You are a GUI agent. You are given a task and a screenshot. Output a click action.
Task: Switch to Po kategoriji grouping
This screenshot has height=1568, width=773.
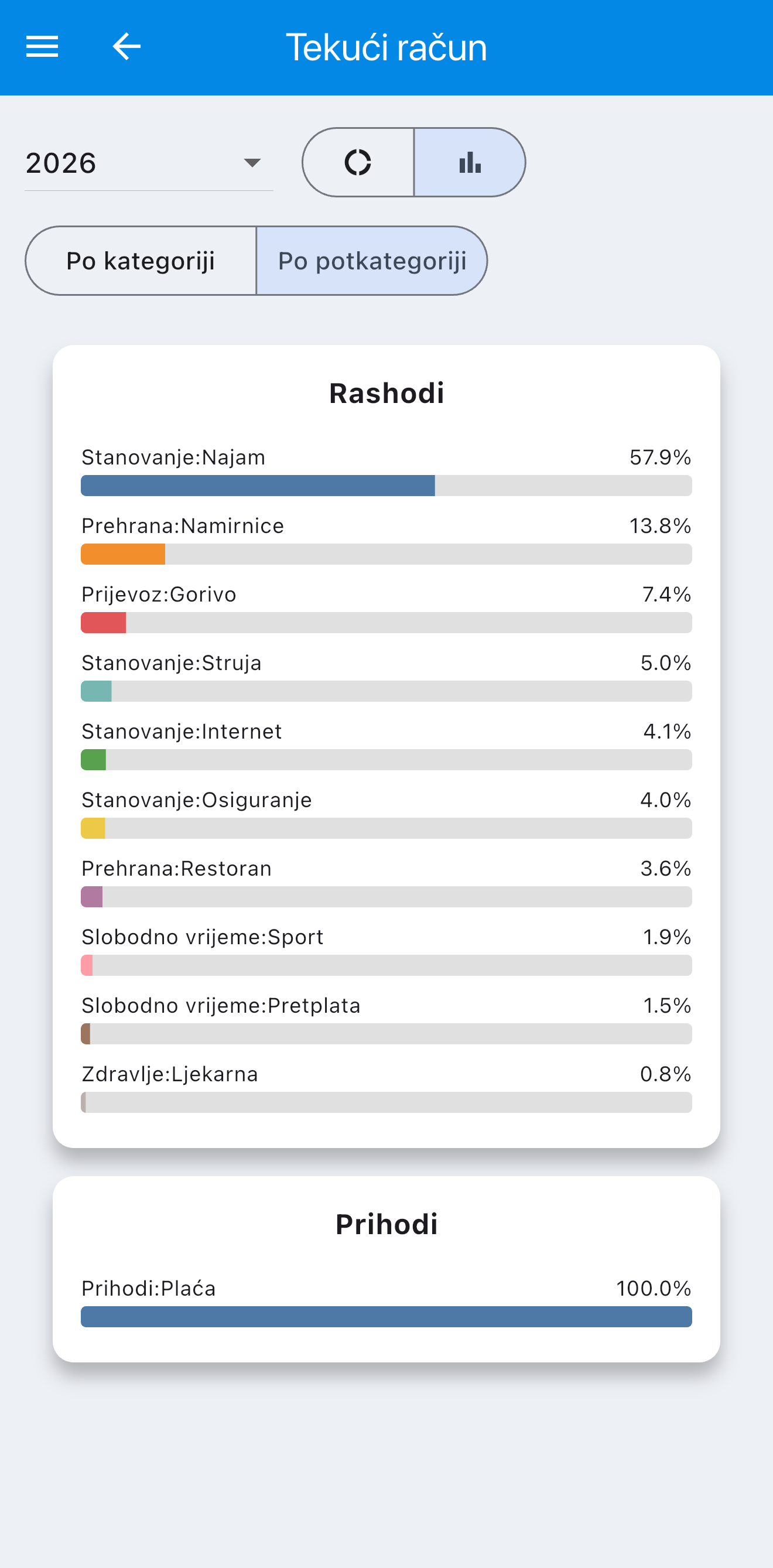[x=141, y=261]
